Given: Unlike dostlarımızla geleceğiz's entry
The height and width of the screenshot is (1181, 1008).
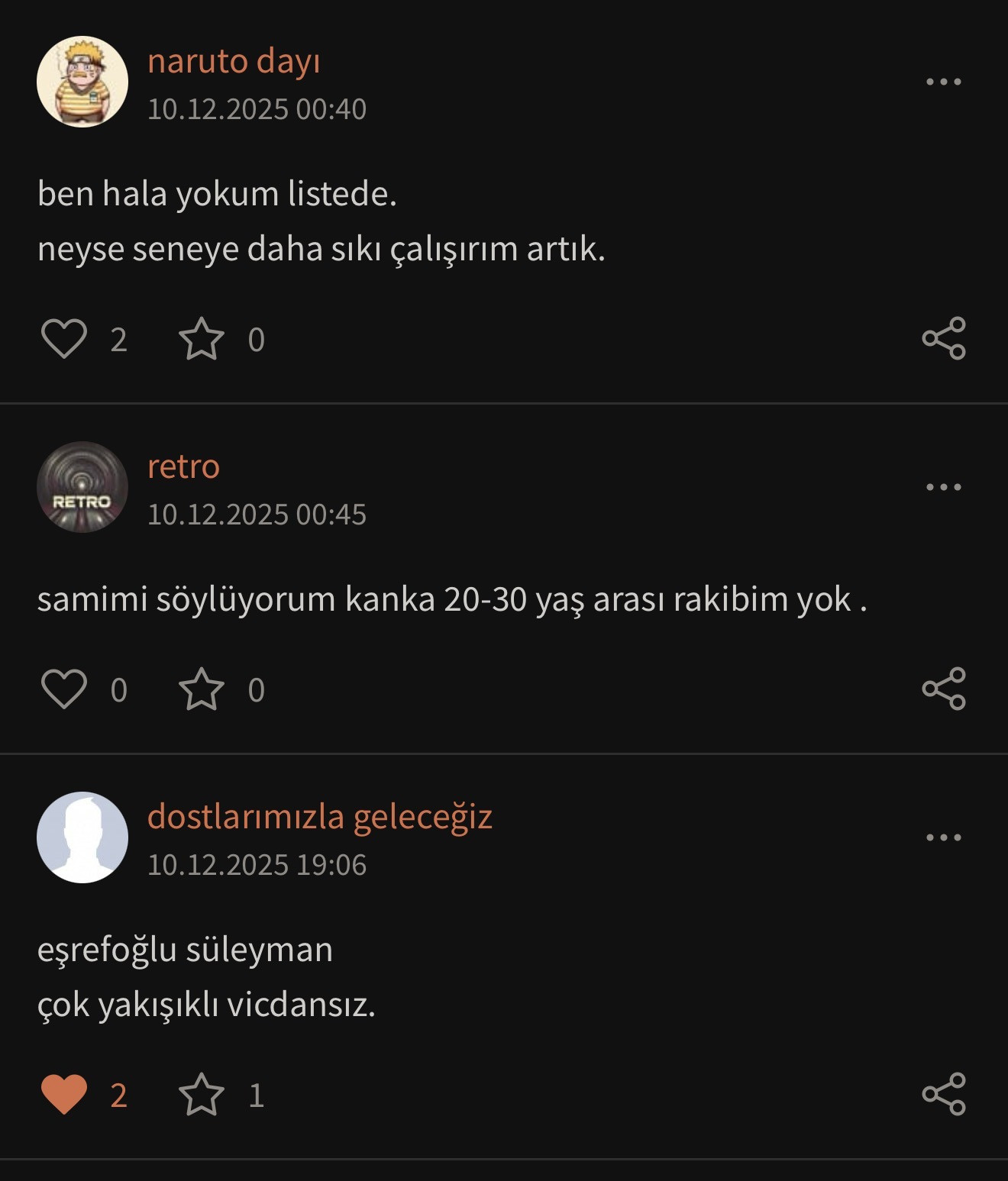Looking at the screenshot, I should coord(64,1095).
